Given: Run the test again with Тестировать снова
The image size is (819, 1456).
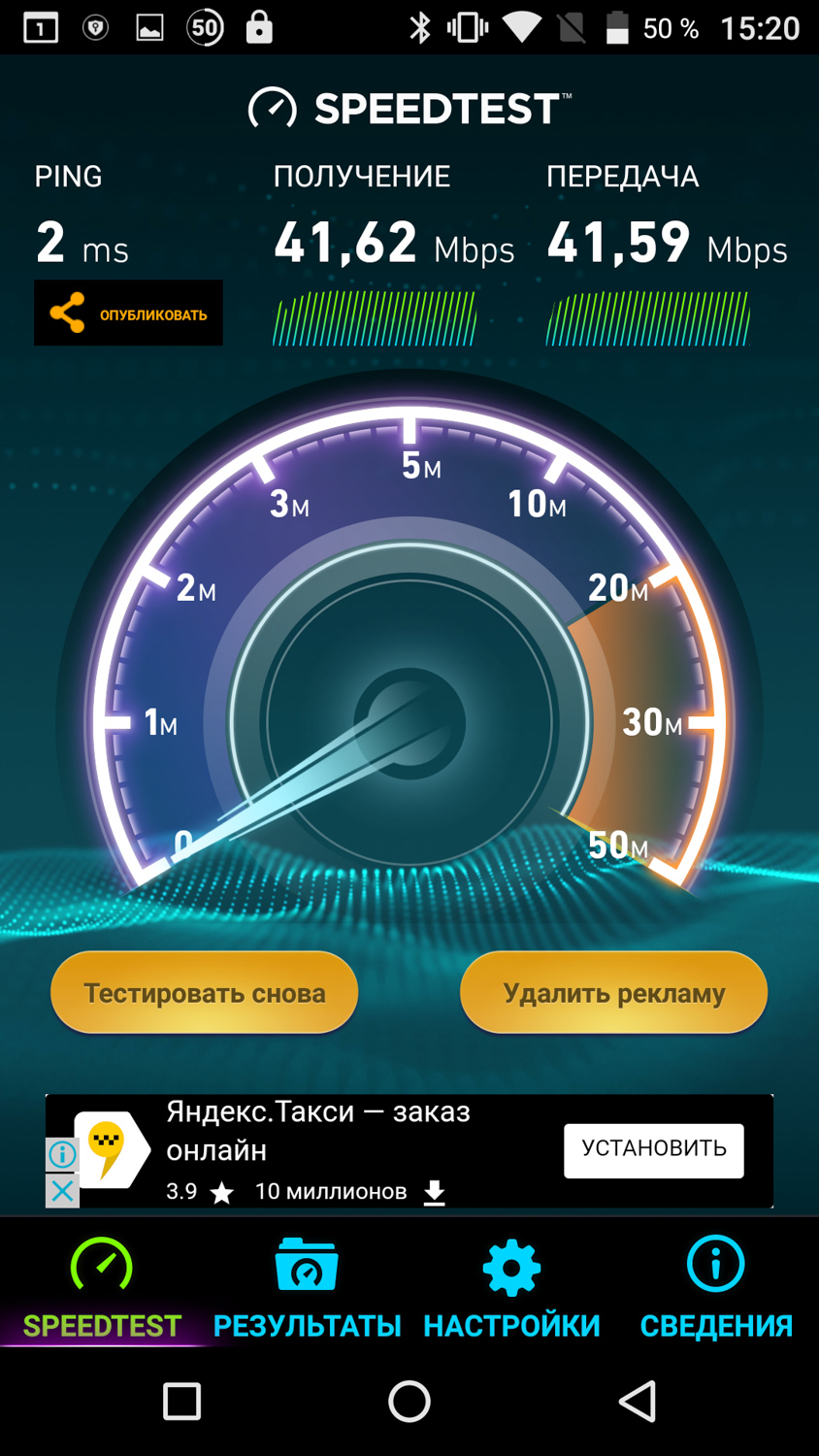Looking at the screenshot, I should (x=204, y=993).
